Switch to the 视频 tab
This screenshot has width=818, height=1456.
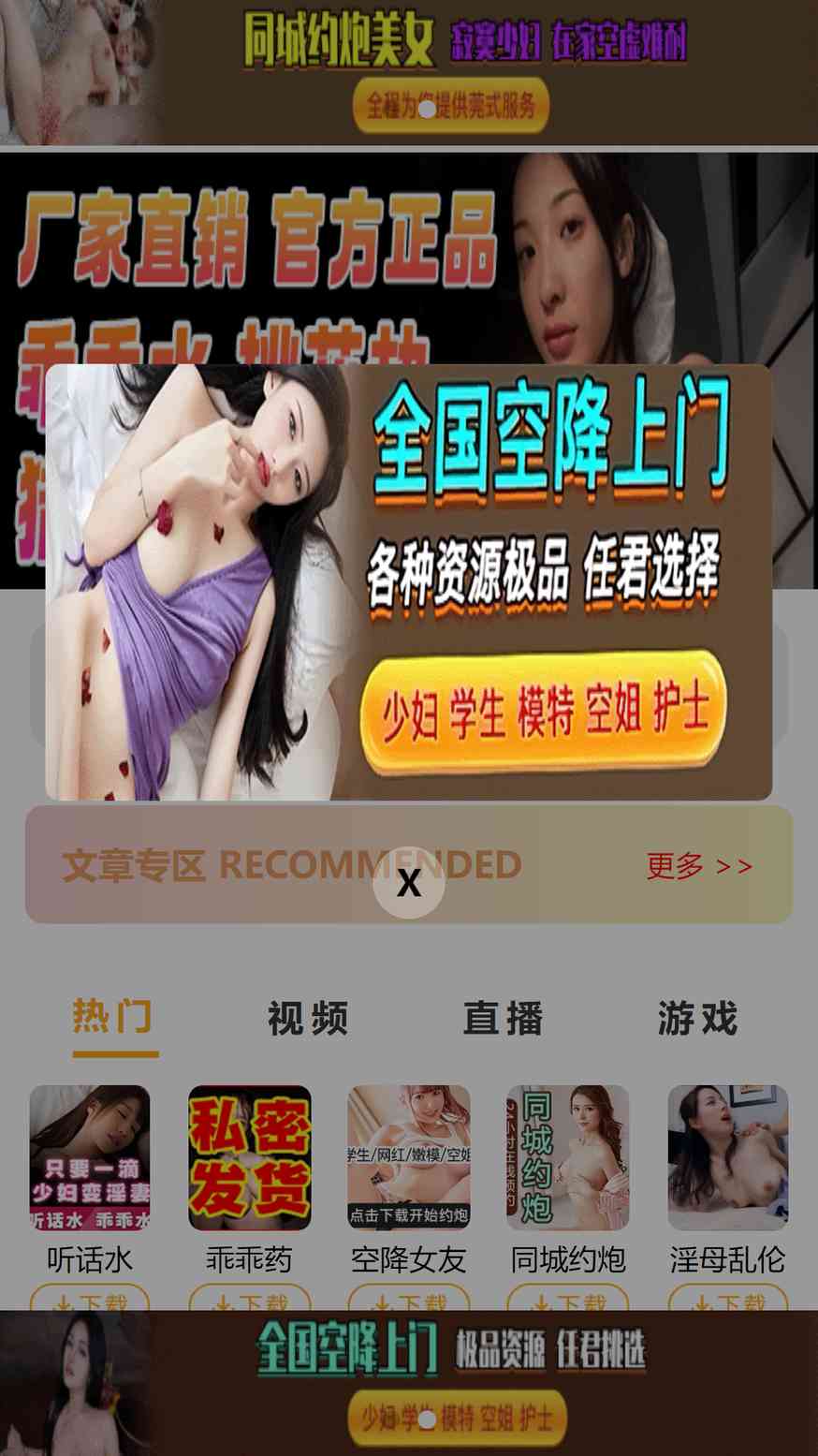pos(308,1019)
